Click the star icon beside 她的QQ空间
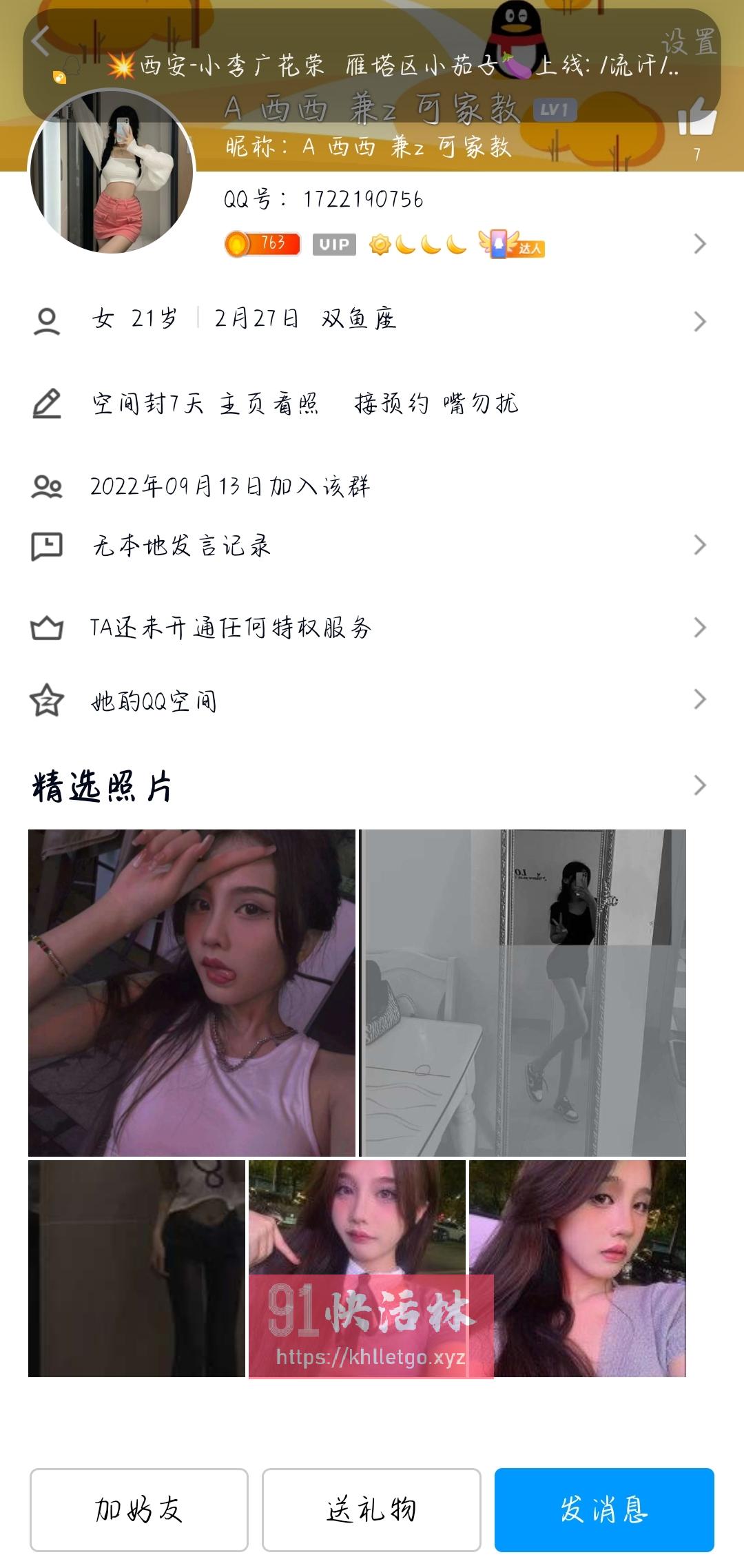 click(47, 700)
